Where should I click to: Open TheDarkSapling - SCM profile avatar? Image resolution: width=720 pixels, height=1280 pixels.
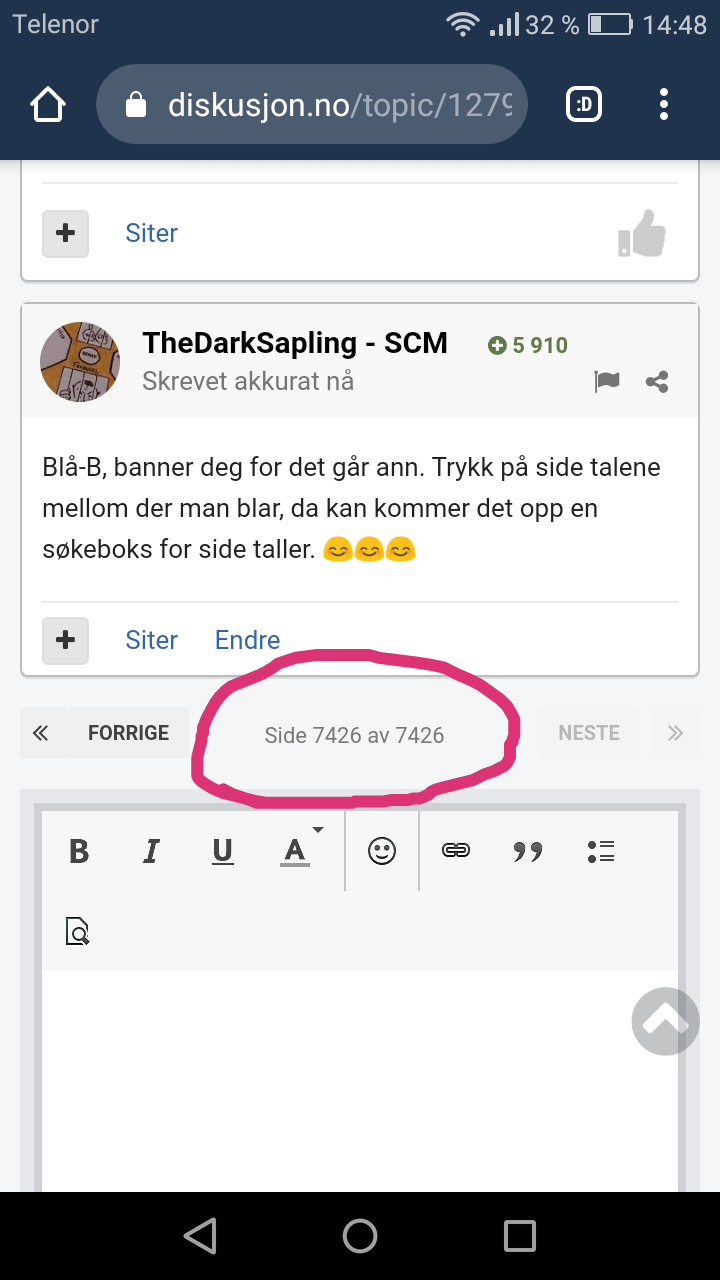point(80,362)
